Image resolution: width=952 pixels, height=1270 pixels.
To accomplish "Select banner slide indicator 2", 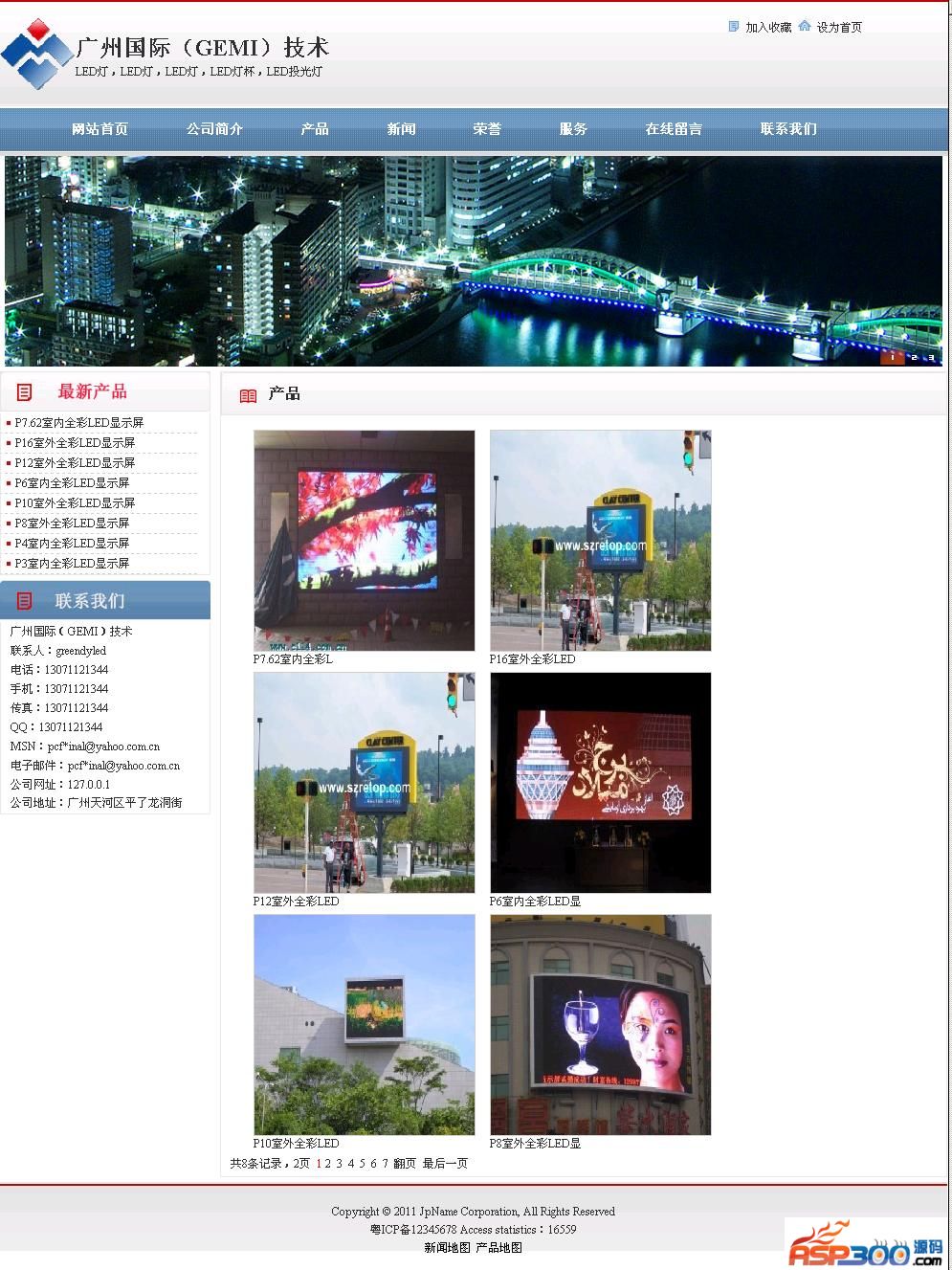I will pos(913,358).
